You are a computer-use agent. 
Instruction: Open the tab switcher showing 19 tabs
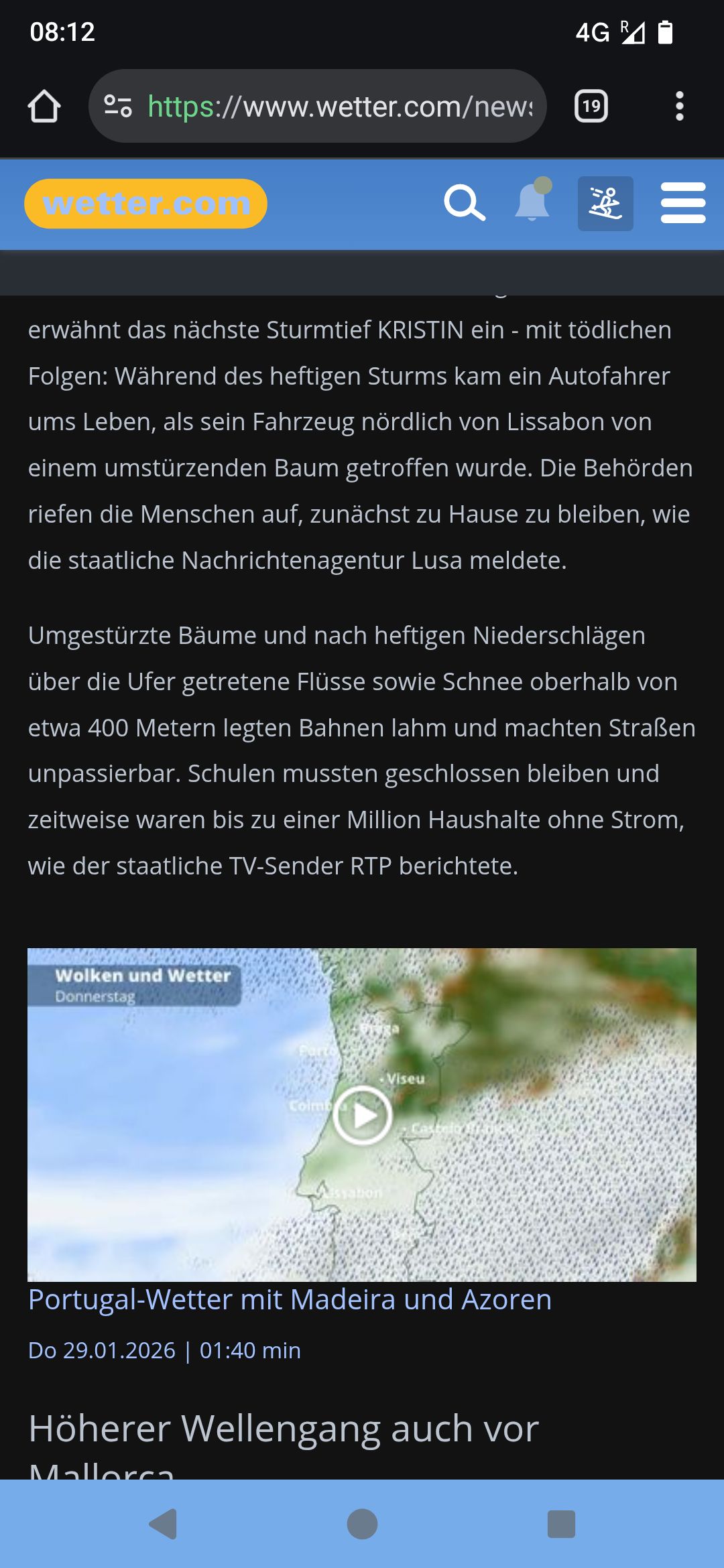point(591,107)
